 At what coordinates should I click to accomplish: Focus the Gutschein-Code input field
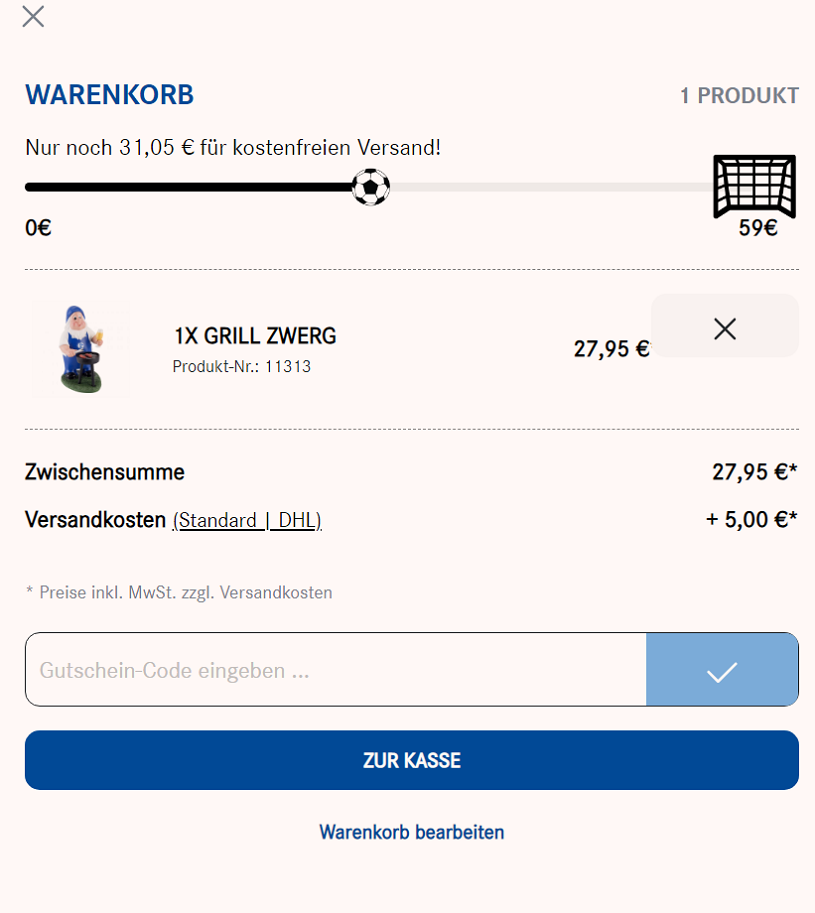click(335, 670)
